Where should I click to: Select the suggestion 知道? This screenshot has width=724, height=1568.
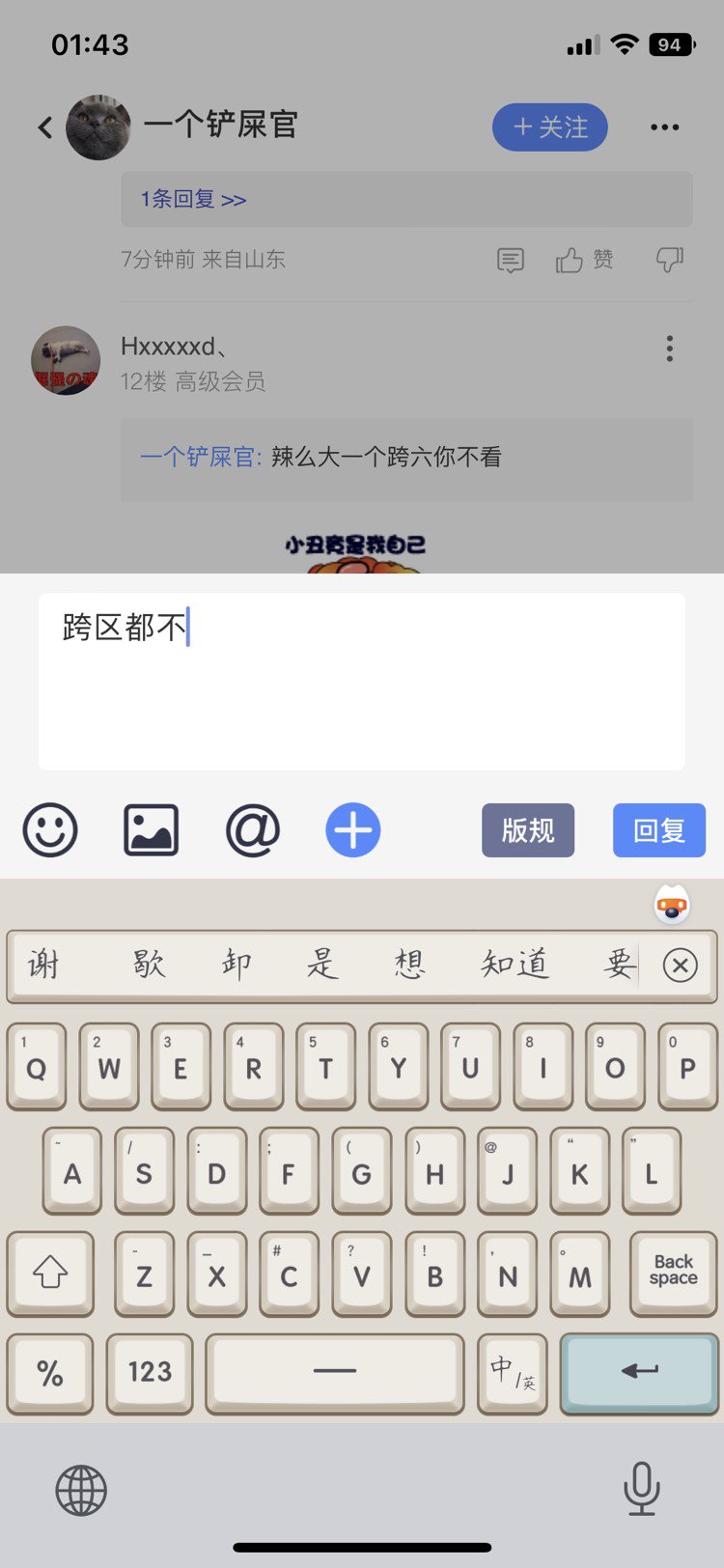click(515, 964)
